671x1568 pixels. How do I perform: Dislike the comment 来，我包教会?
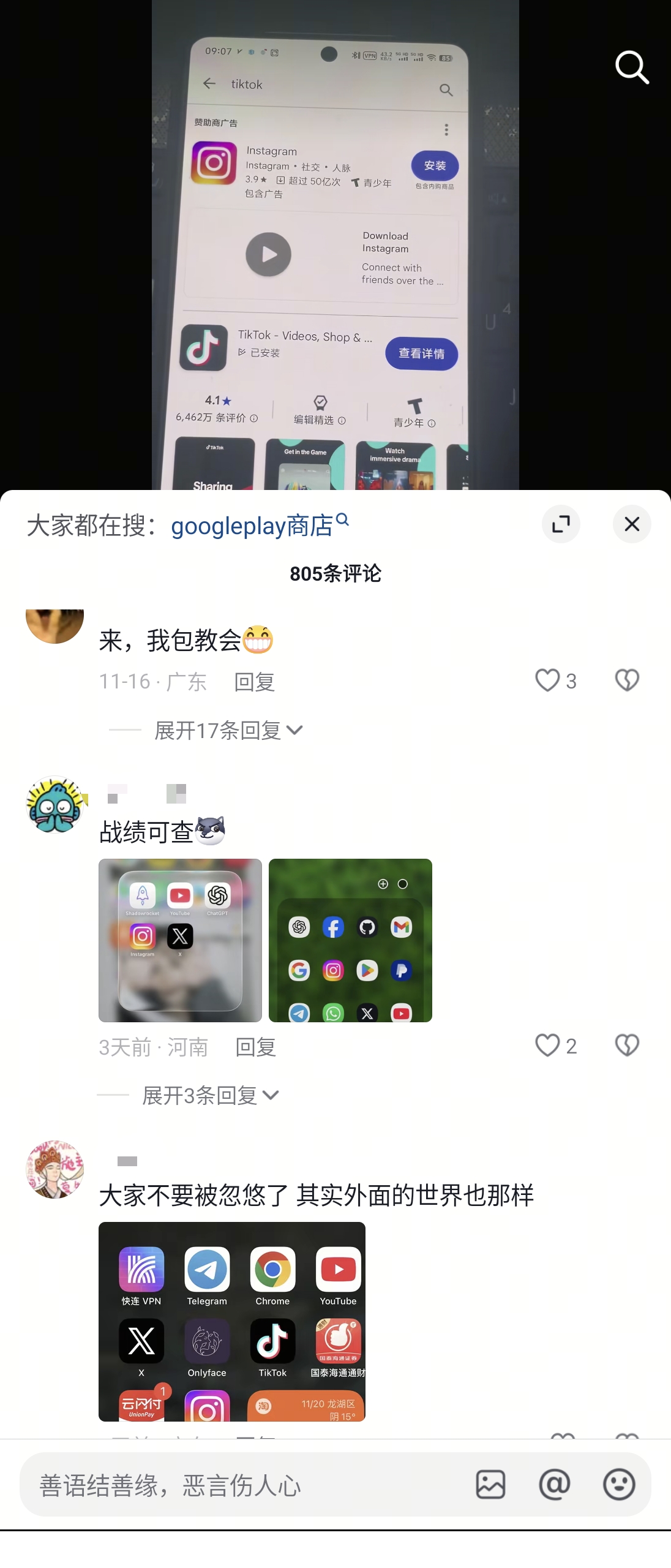[627, 680]
